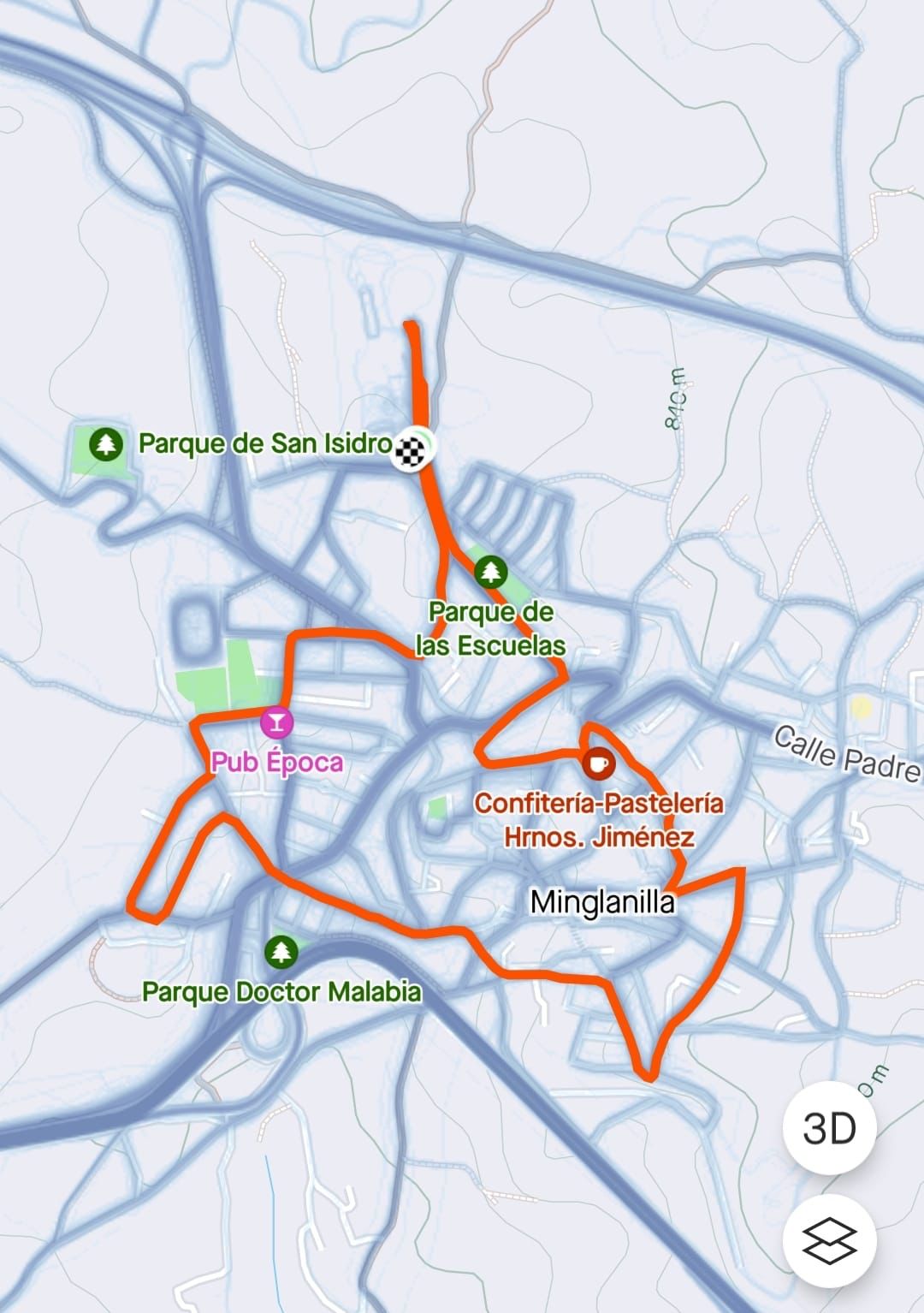Select the Parque Doctor Malabia marker
The height and width of the screenshot is (1313, 924).
(280, 951)
